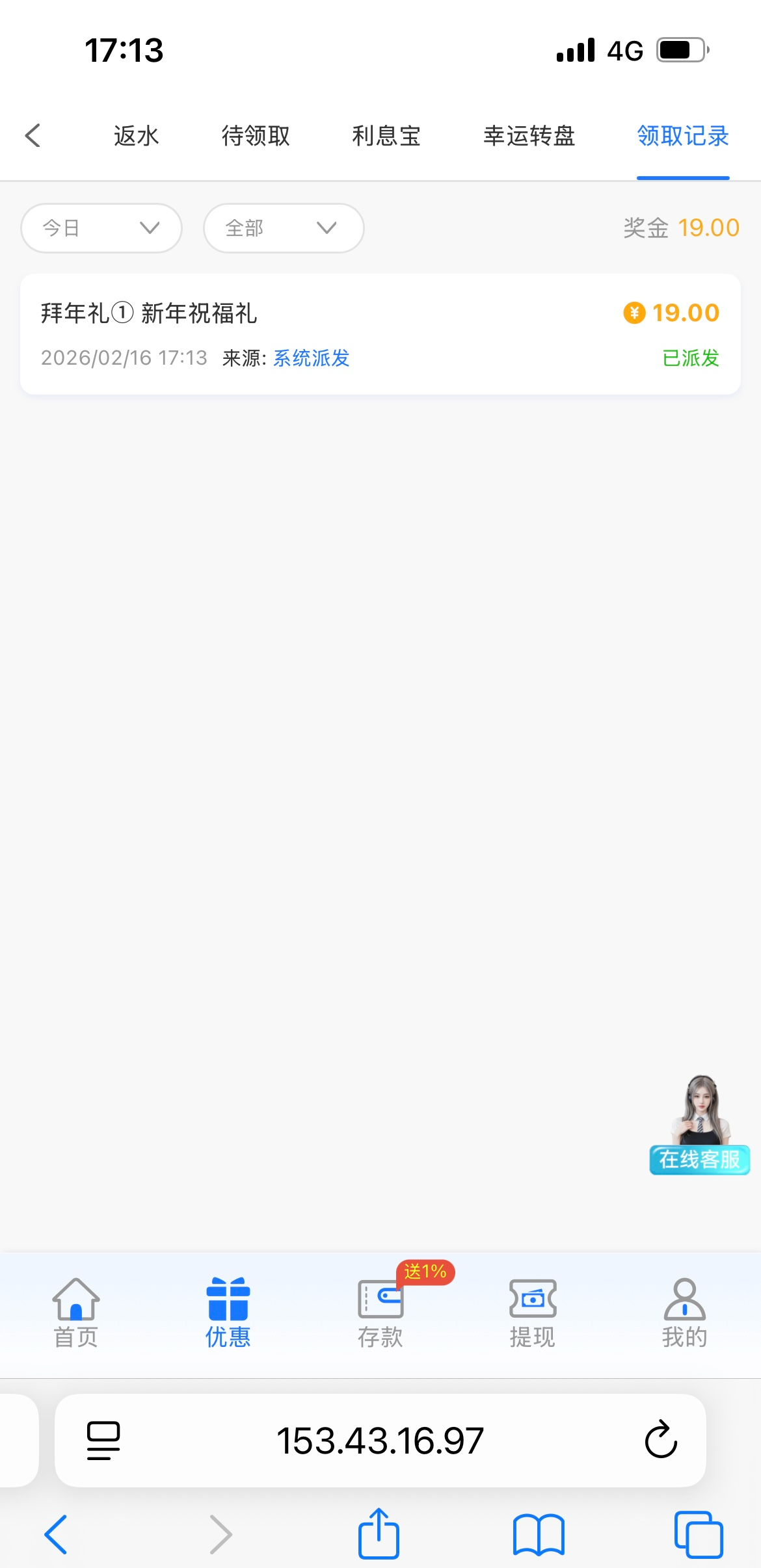Open the 优惠 bottom tab
Image resolution: width=761 pixels, height=1568 pixels.
(x=228, y=1313)
